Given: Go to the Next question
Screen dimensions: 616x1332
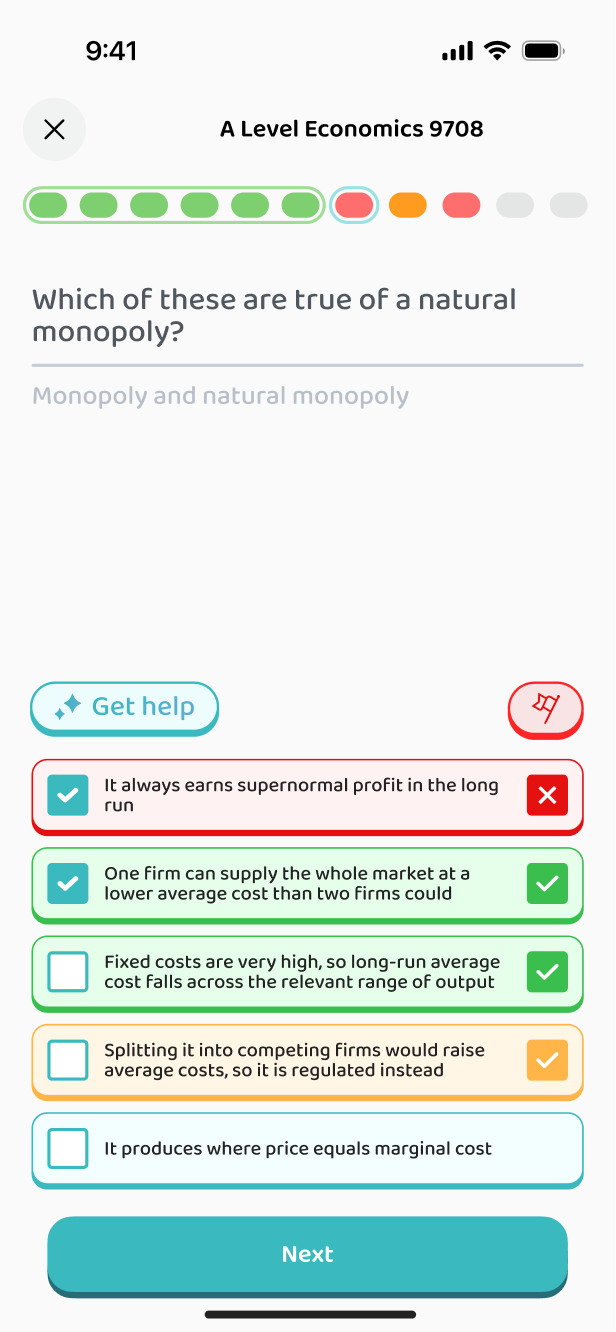Looking at the screenshot, I should pos(308,1256).
